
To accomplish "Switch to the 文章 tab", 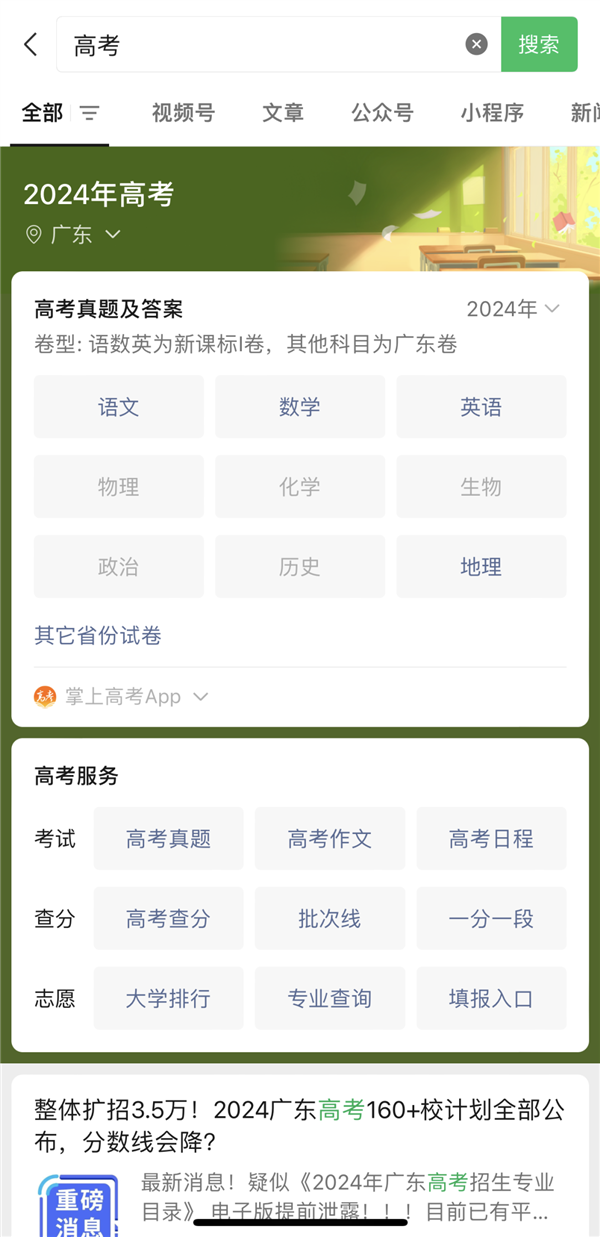I will pos(283,113).
